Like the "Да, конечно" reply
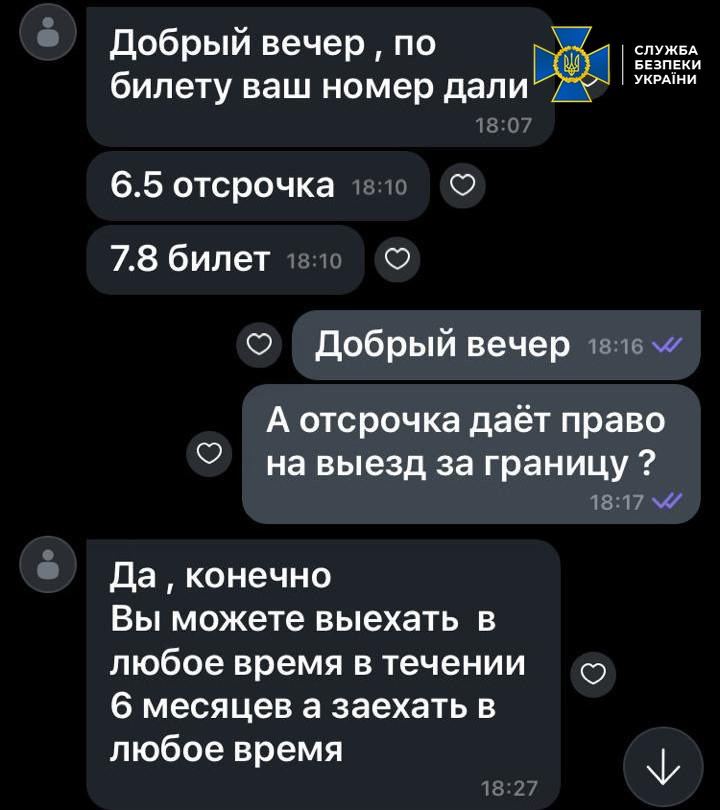Viewport: 720px width, 810px height. pyautogui.click(x=593, y=675)
